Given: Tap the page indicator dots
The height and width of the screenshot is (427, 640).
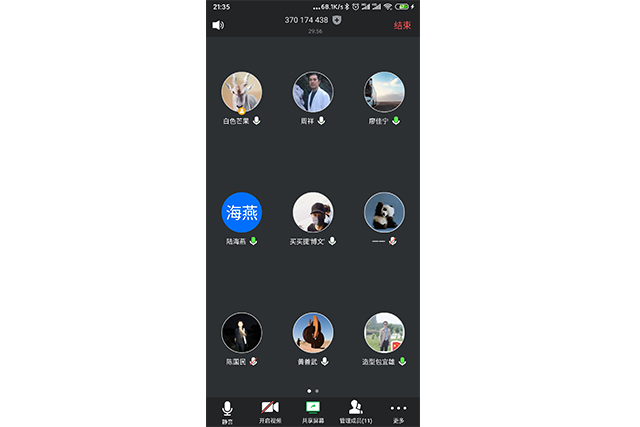Looking at the screenshot, I should point(313,390).
